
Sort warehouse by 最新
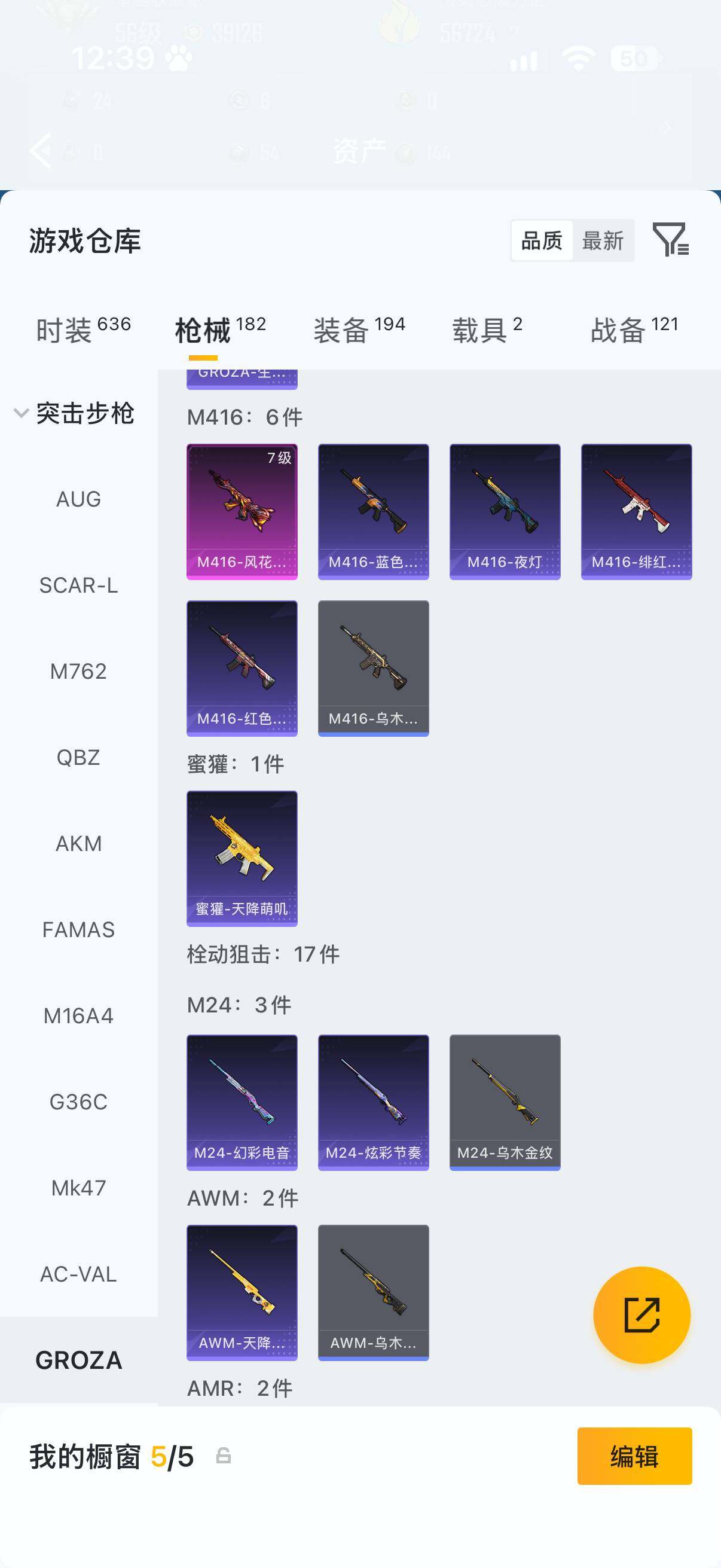click(x=603, y=240)
